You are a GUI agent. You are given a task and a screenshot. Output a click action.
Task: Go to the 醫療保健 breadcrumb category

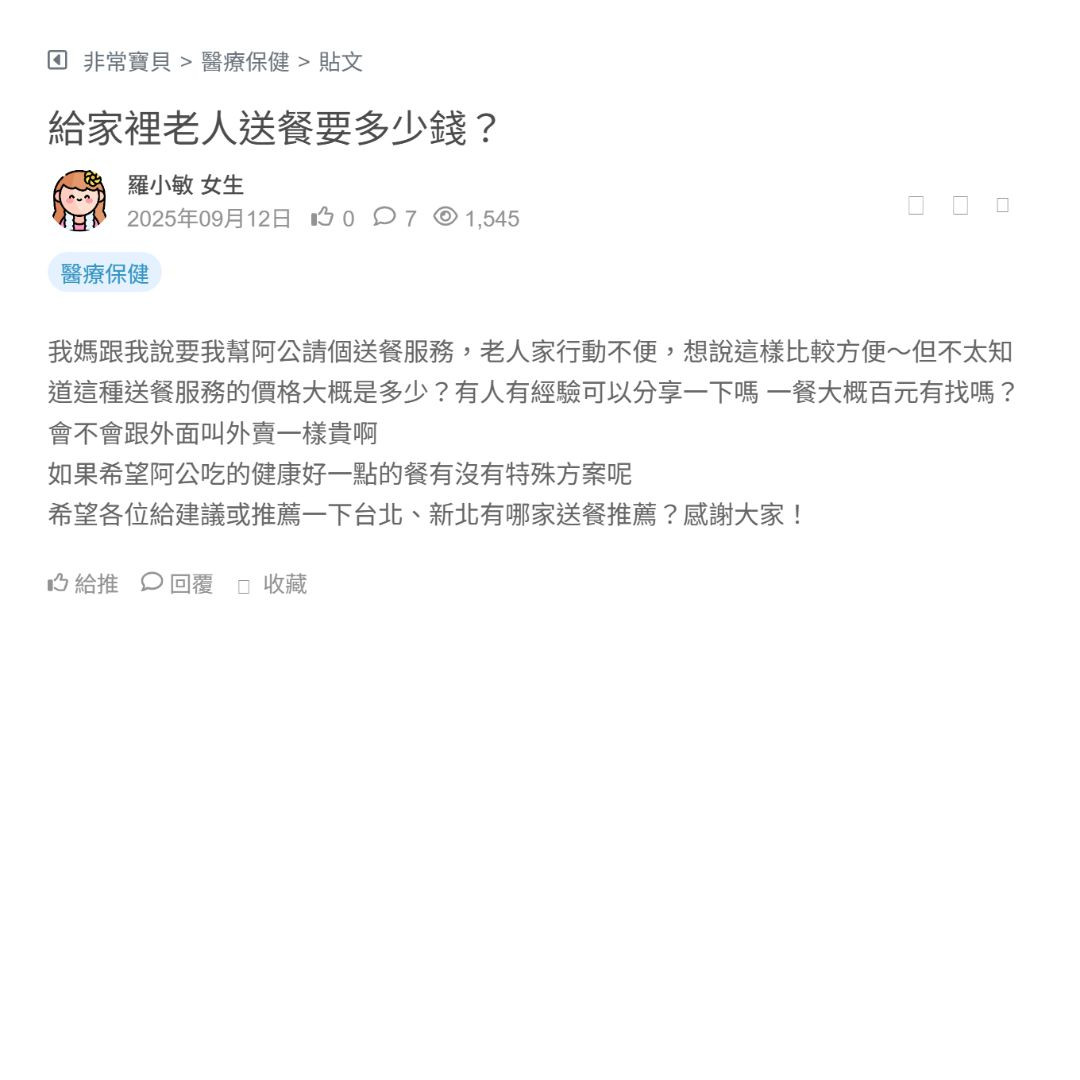coord(245,62)
